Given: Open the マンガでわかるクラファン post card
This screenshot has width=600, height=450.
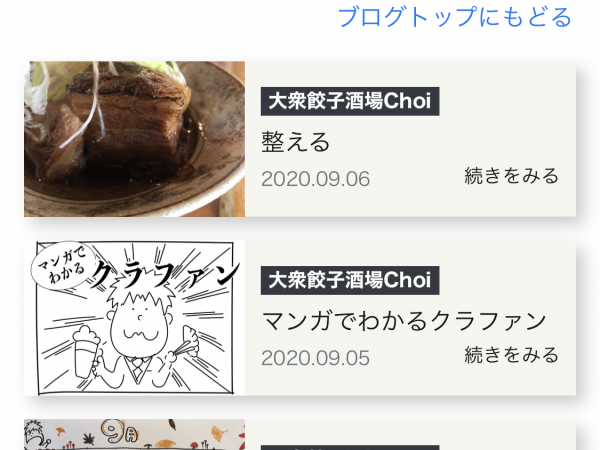Looking at the screenshot, I should pos(404,321).
